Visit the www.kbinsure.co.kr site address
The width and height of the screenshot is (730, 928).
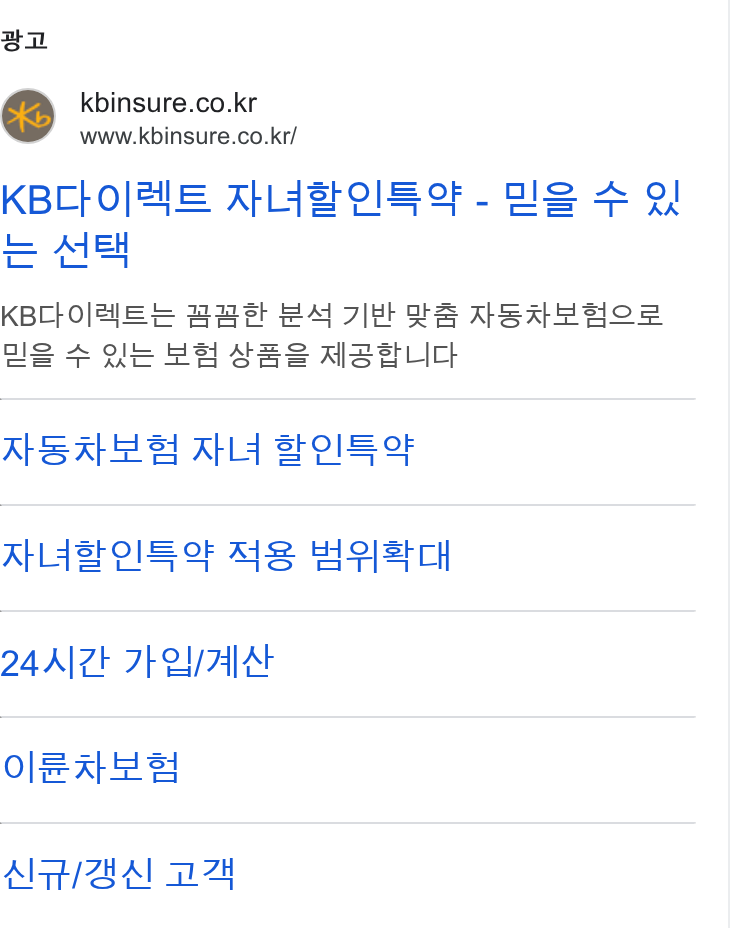(188, 136)
